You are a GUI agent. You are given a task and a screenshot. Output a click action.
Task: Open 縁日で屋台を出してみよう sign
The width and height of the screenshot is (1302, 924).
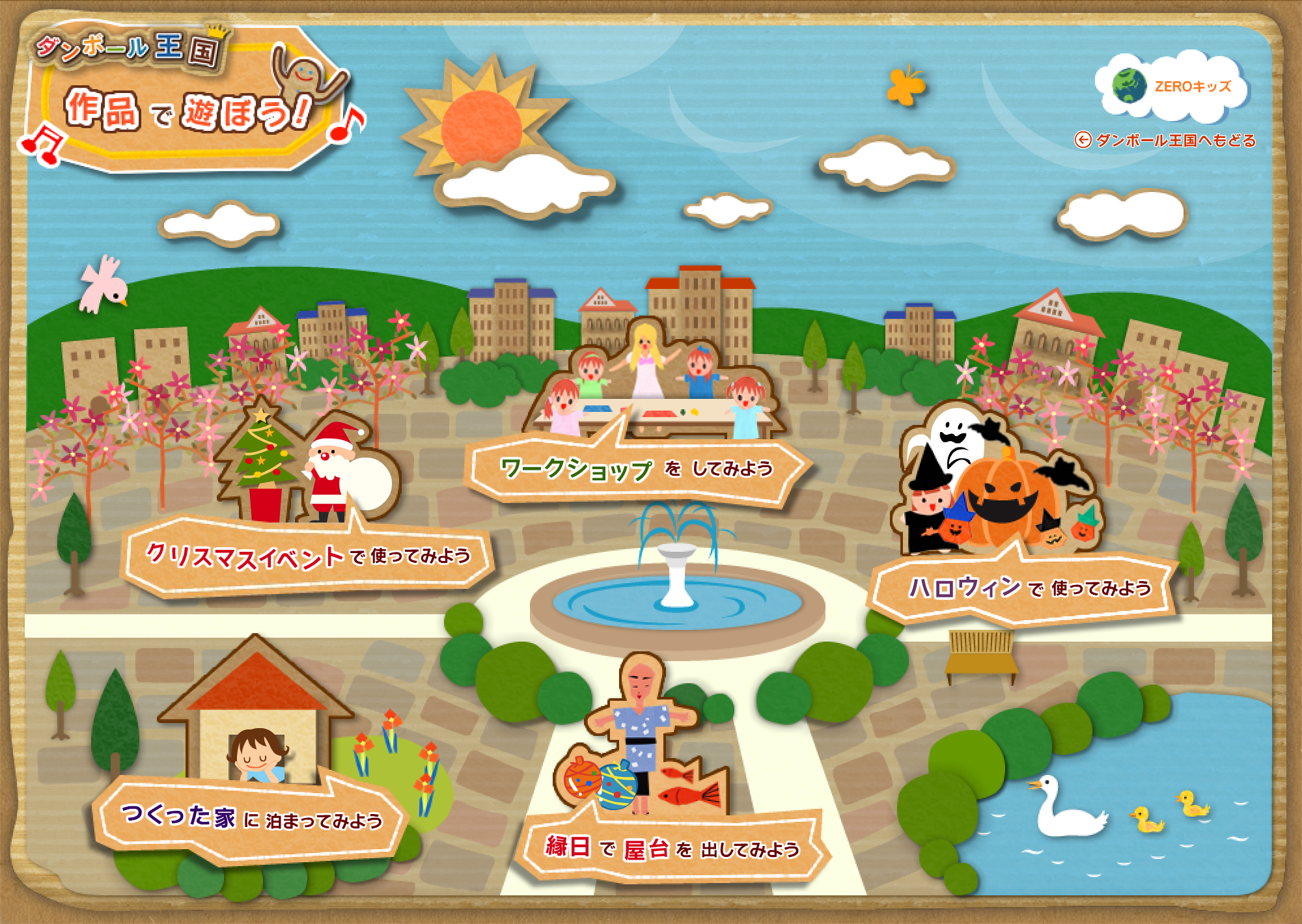point(671,848)
